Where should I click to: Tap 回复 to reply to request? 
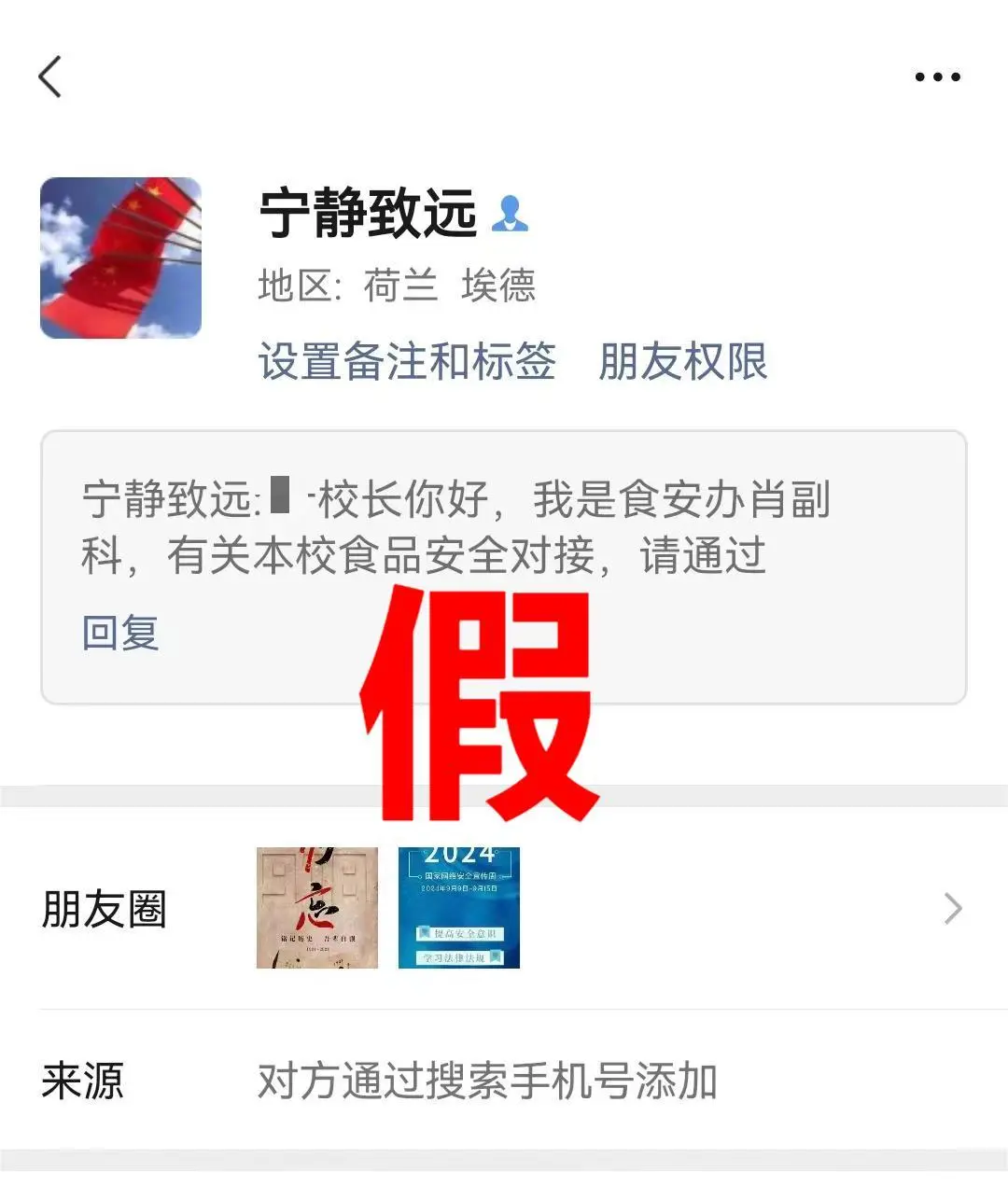click(120, 633)
